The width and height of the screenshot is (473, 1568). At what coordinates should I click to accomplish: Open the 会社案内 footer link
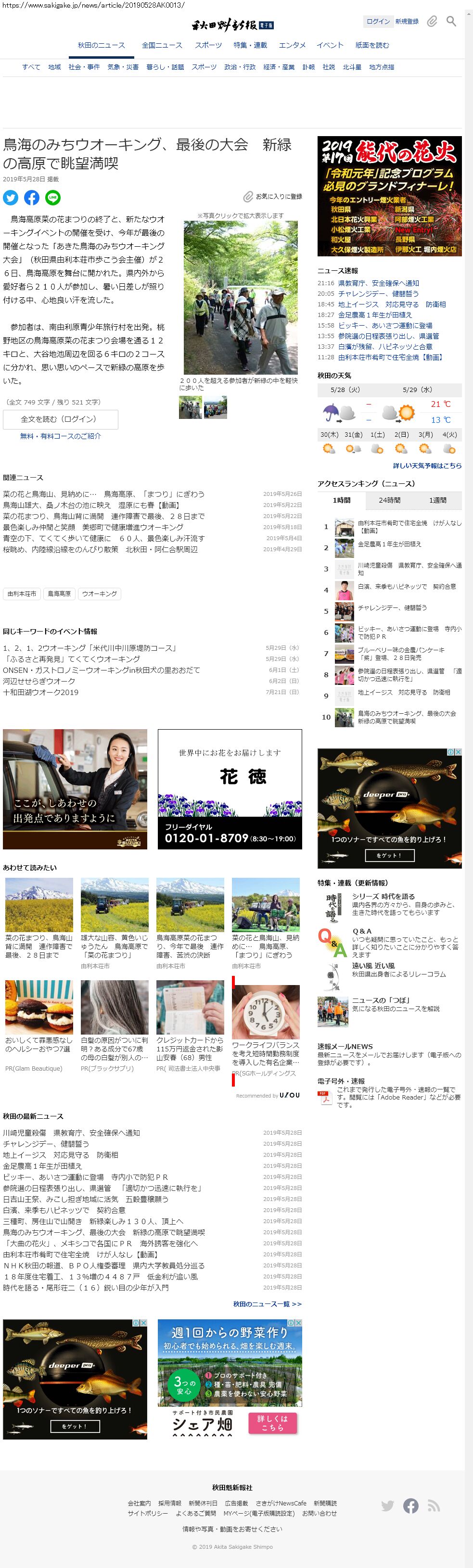coord(139,1504)
